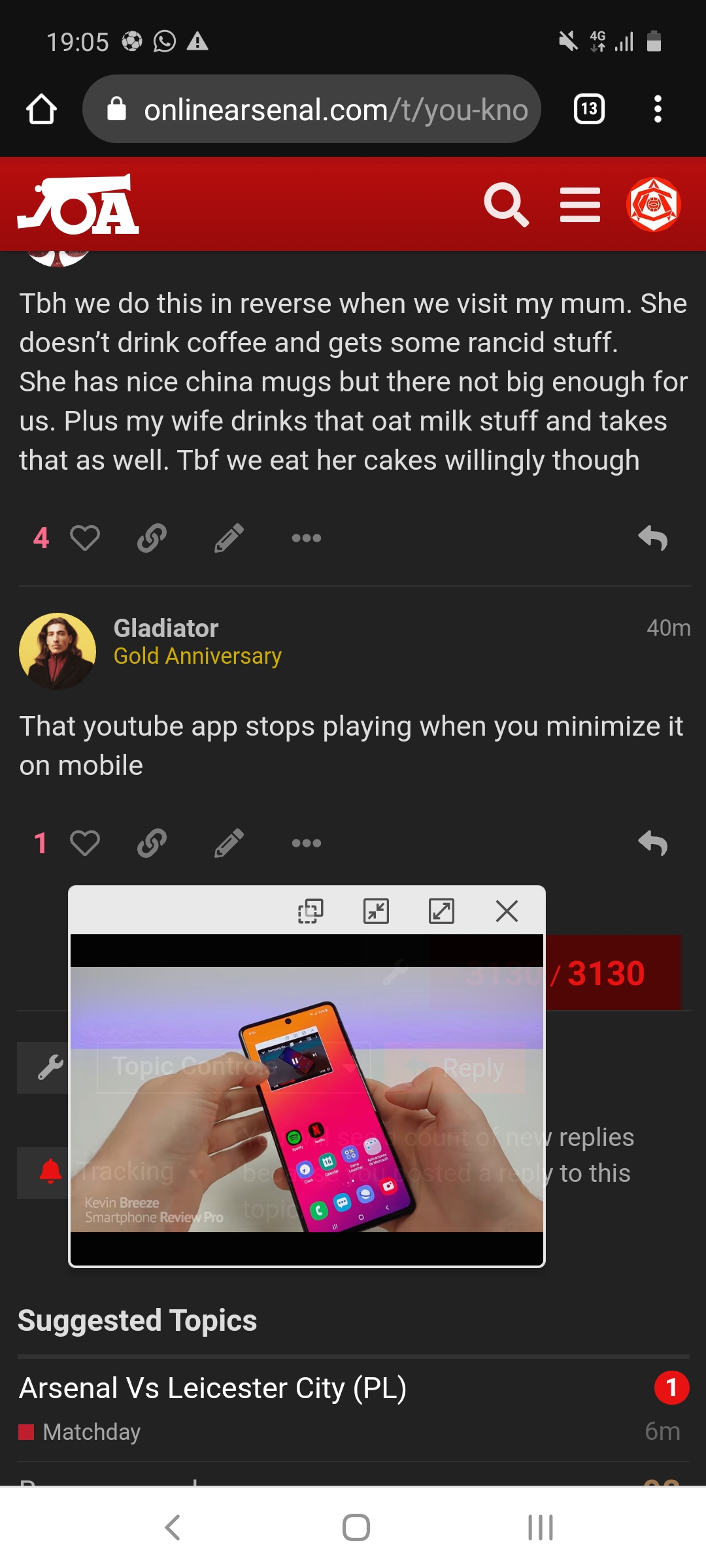Viewport: 706px width, 1568px height.
Task: Edit Gladiator's youtube post with pencil
Action: [229, 843]
